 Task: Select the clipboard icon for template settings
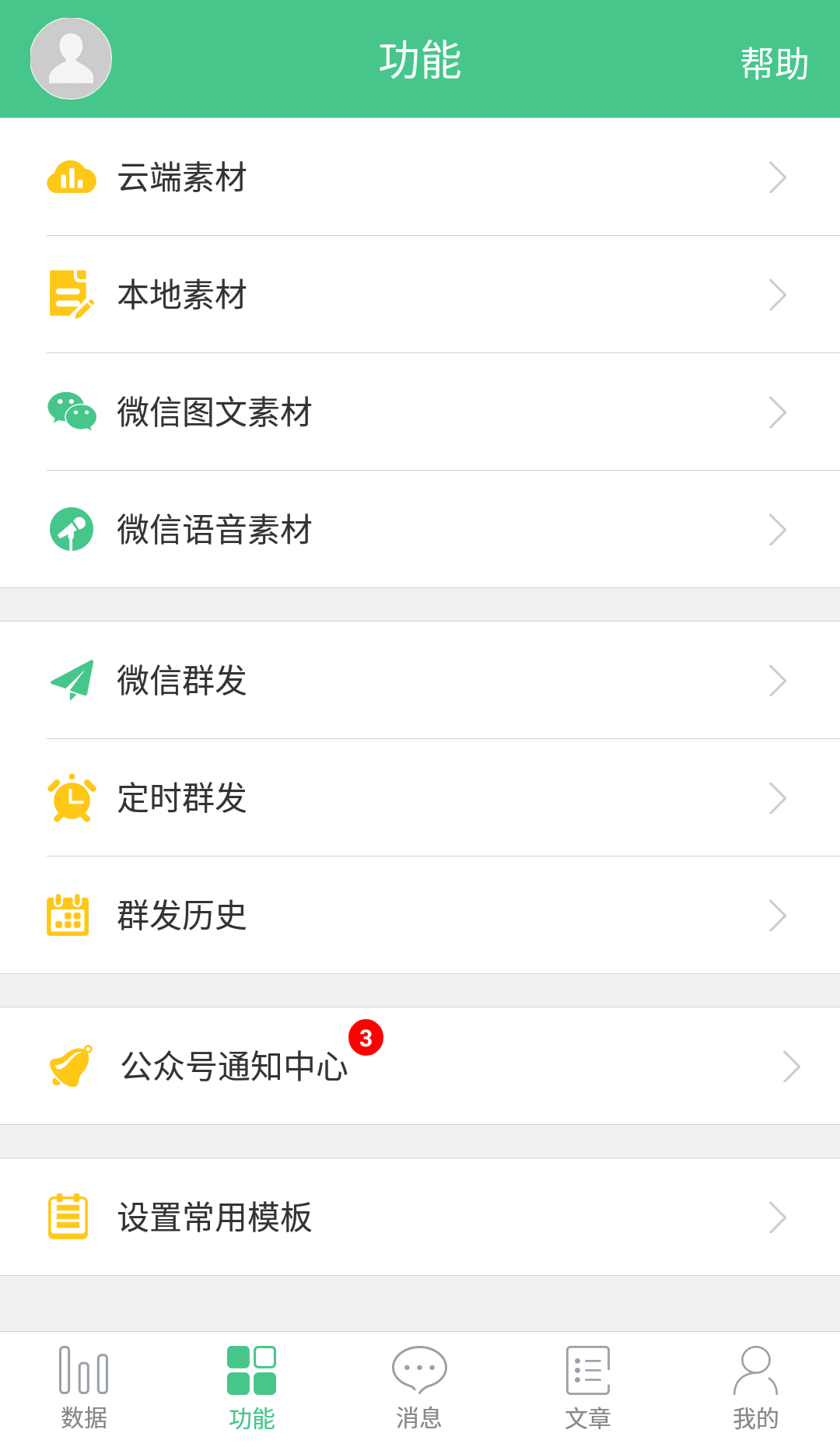(70, 1218)
